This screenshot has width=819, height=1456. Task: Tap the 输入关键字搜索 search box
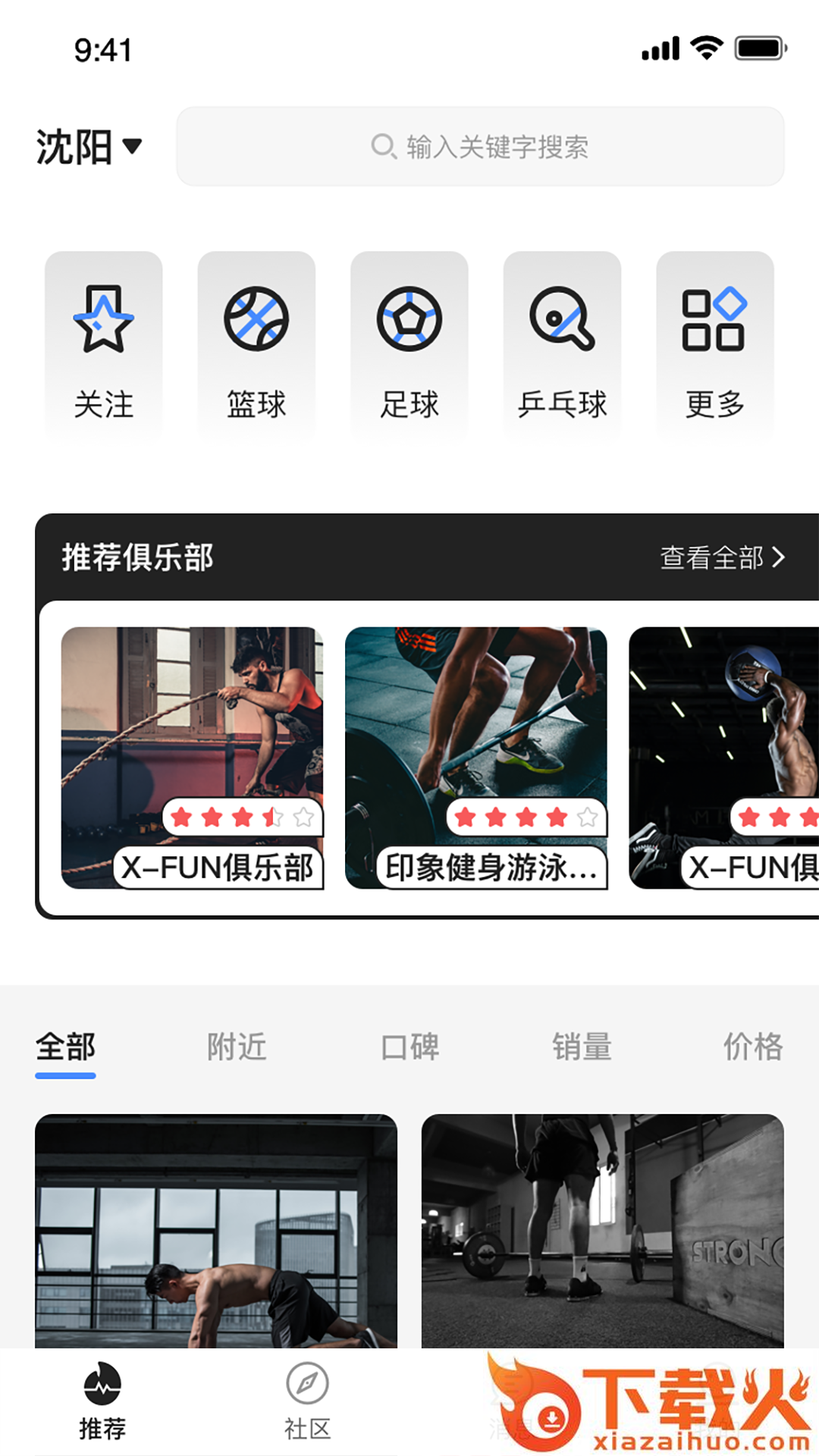coord(480,146)
